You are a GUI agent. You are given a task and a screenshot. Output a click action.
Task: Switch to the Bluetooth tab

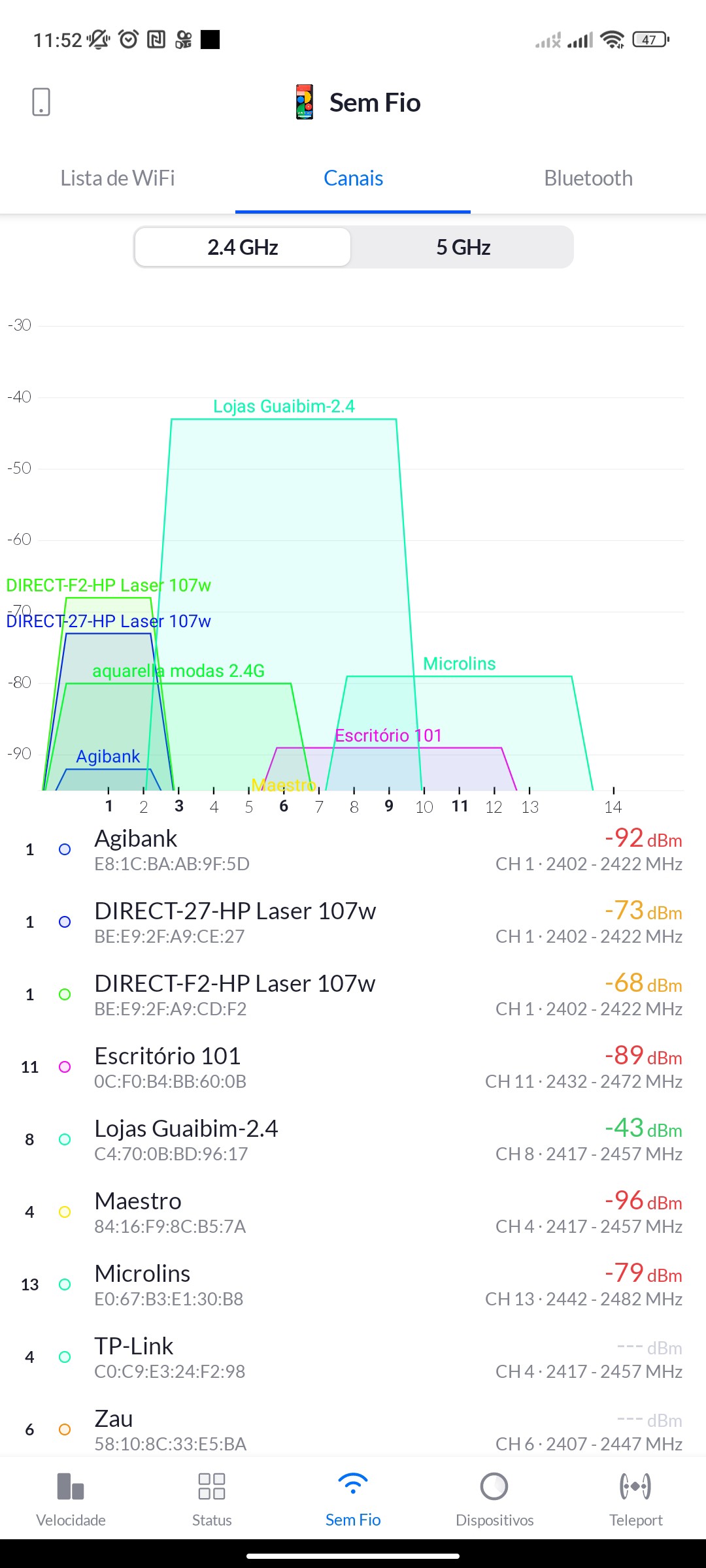click(588, 178)
